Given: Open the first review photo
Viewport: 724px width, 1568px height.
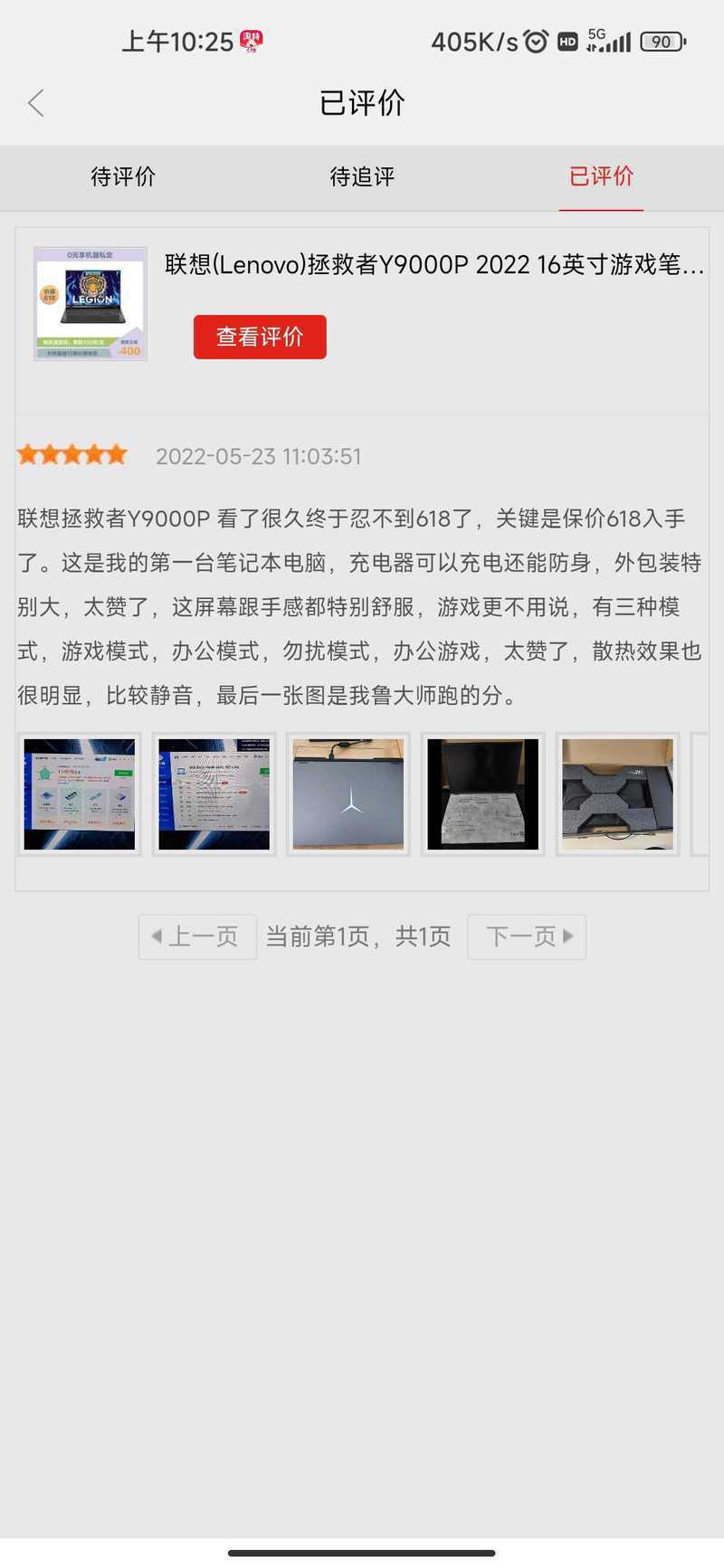Looking at the screenshot, I should (x=80, y=794).
